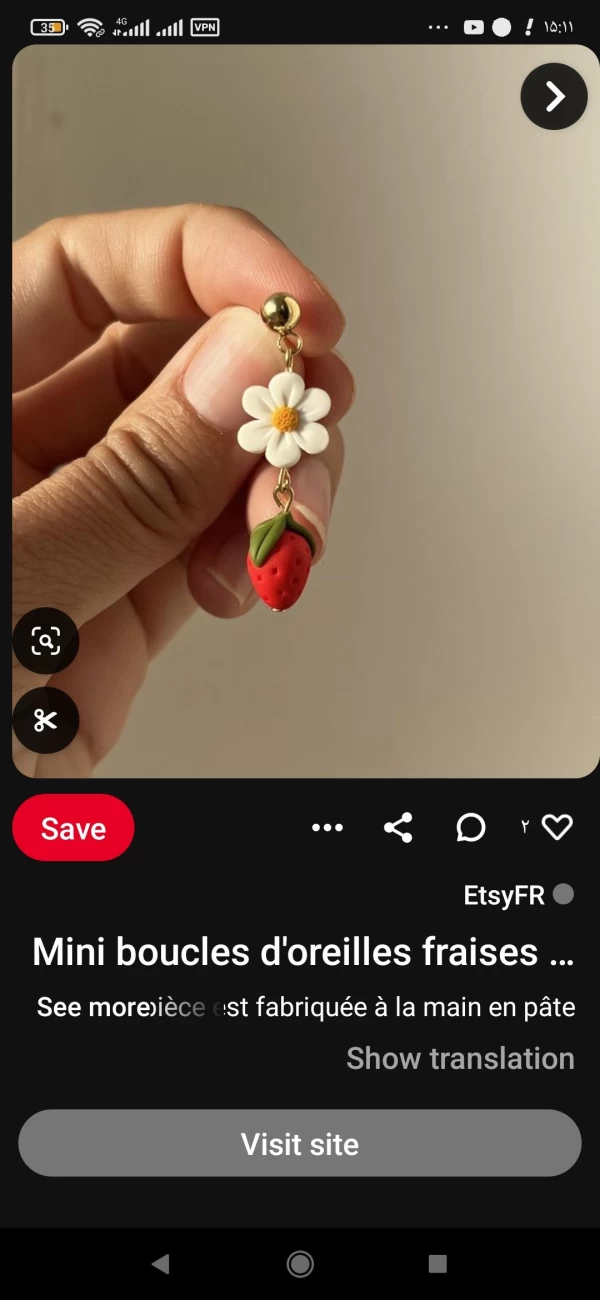Open the three-dot more options menu

(327, 828)
